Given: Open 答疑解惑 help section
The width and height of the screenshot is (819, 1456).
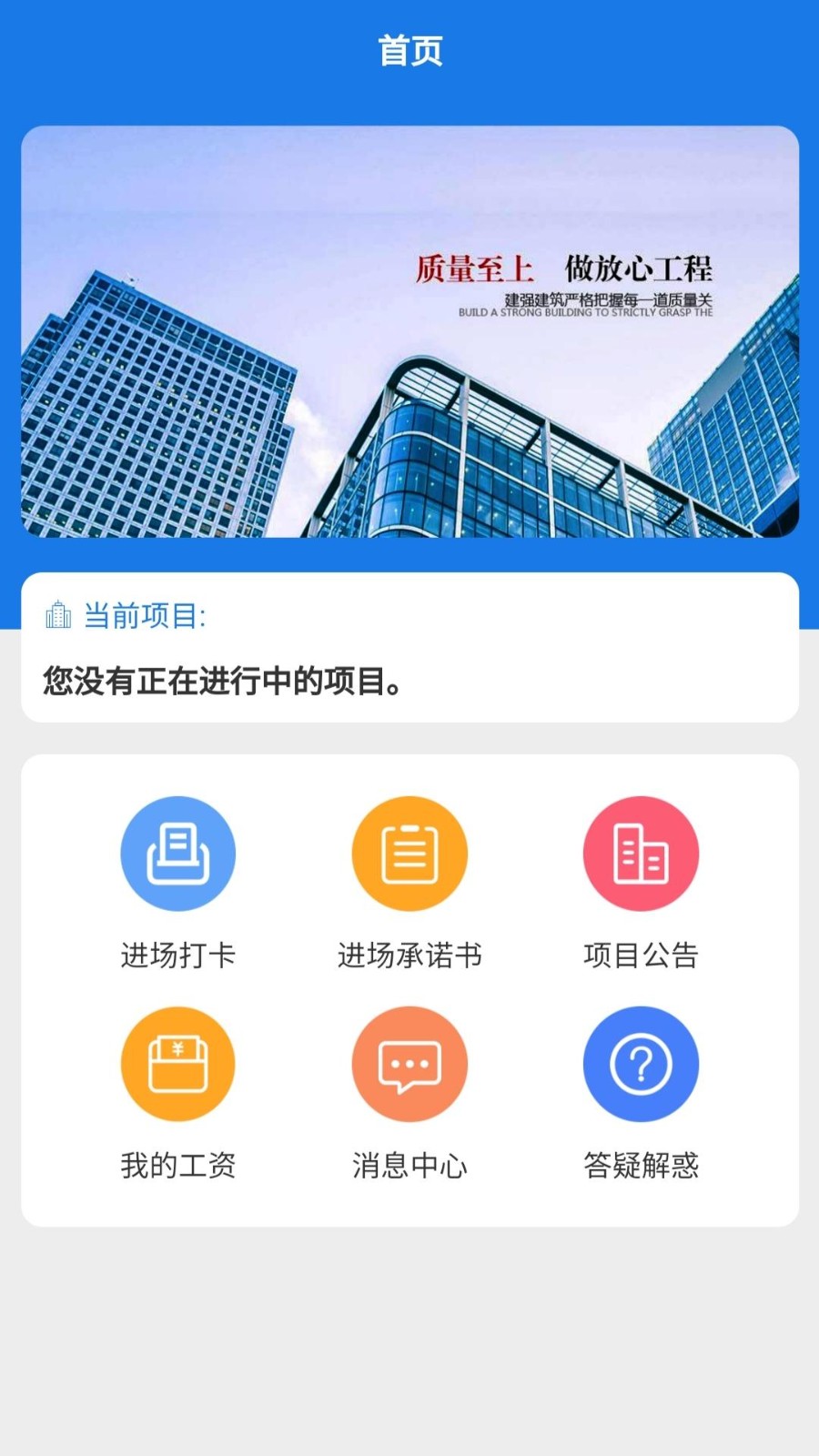Looking at the screenshot, I should [x=641, y=1166].
